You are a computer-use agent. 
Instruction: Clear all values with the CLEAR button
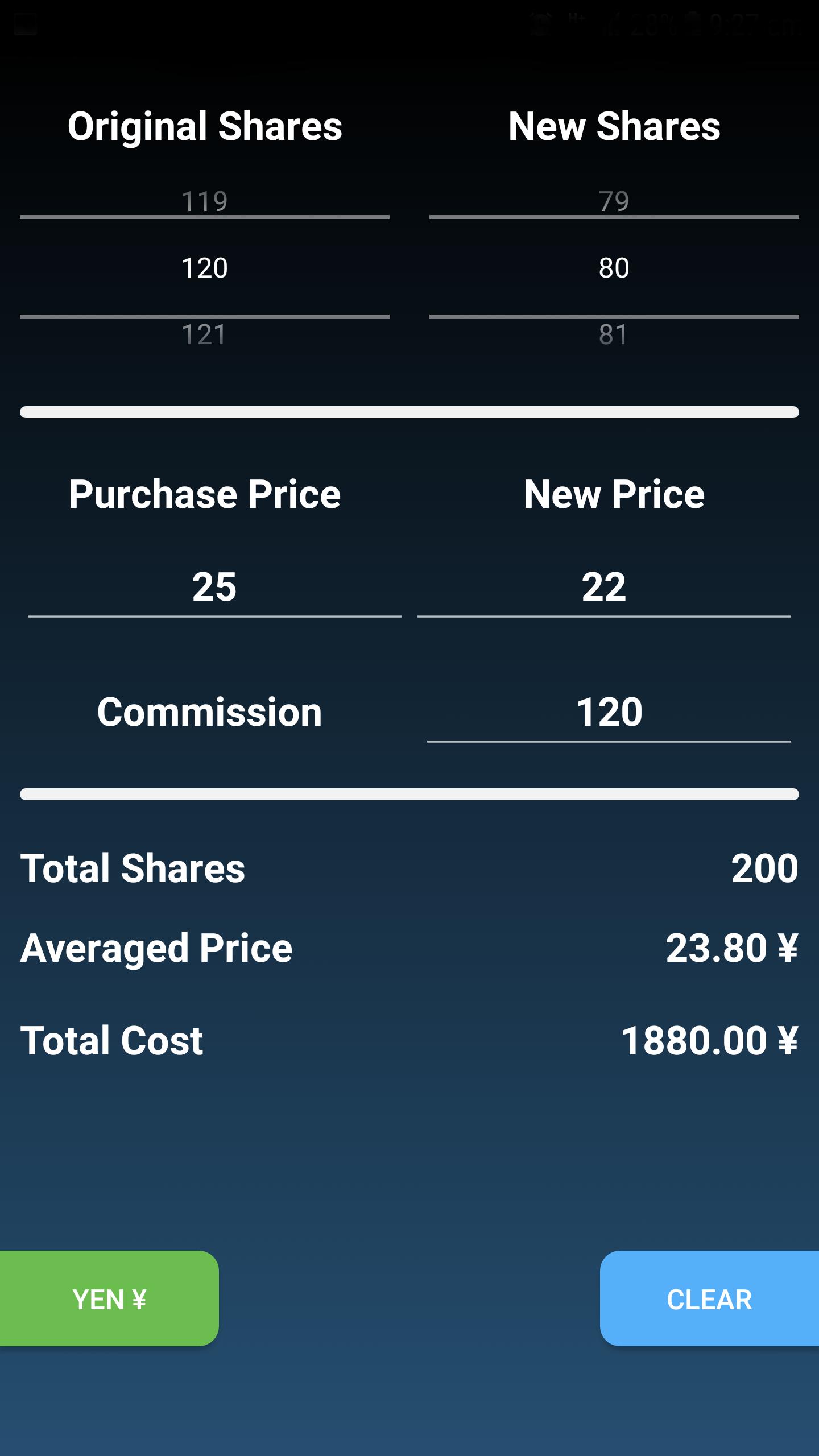(709, 1300)
